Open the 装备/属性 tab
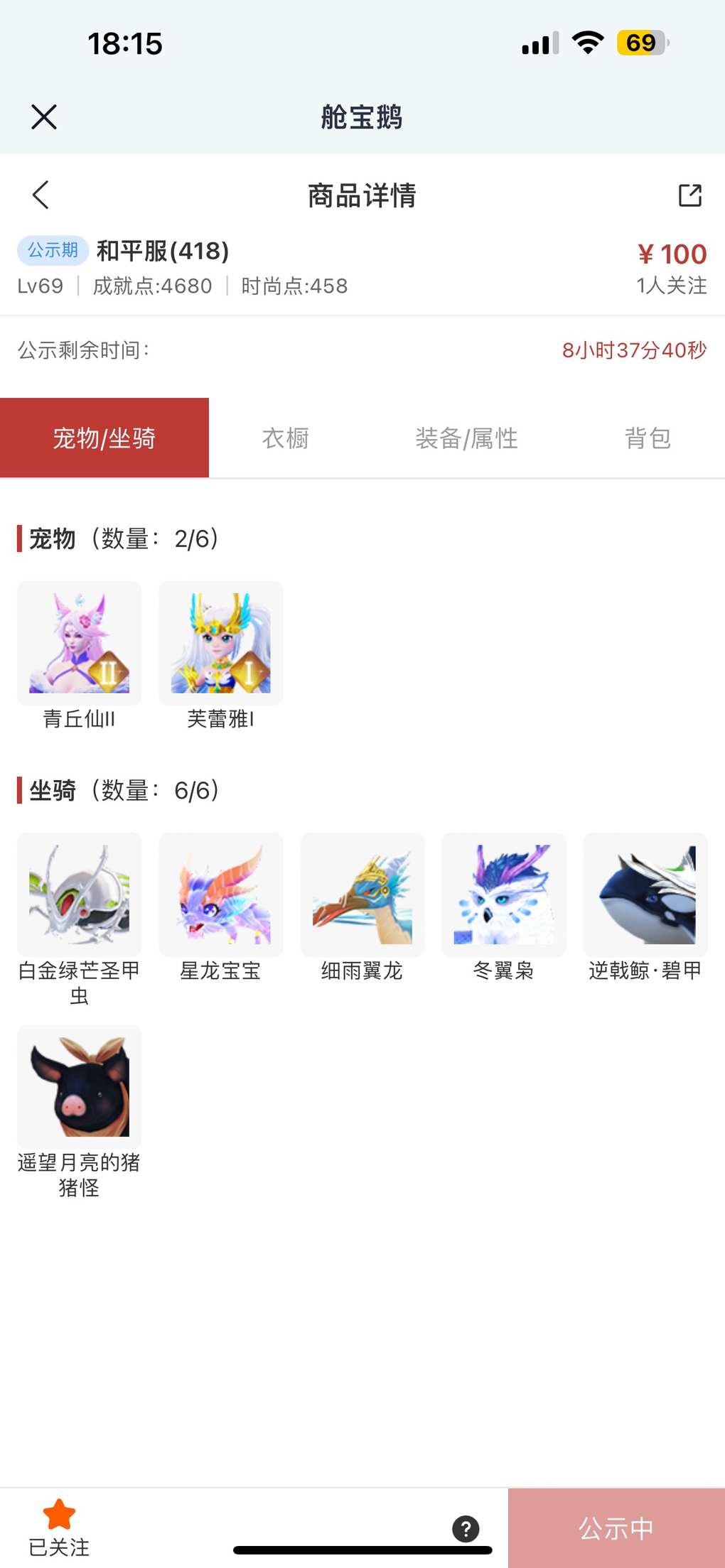The image size is (725, 1568). click(x=466, y=438)
